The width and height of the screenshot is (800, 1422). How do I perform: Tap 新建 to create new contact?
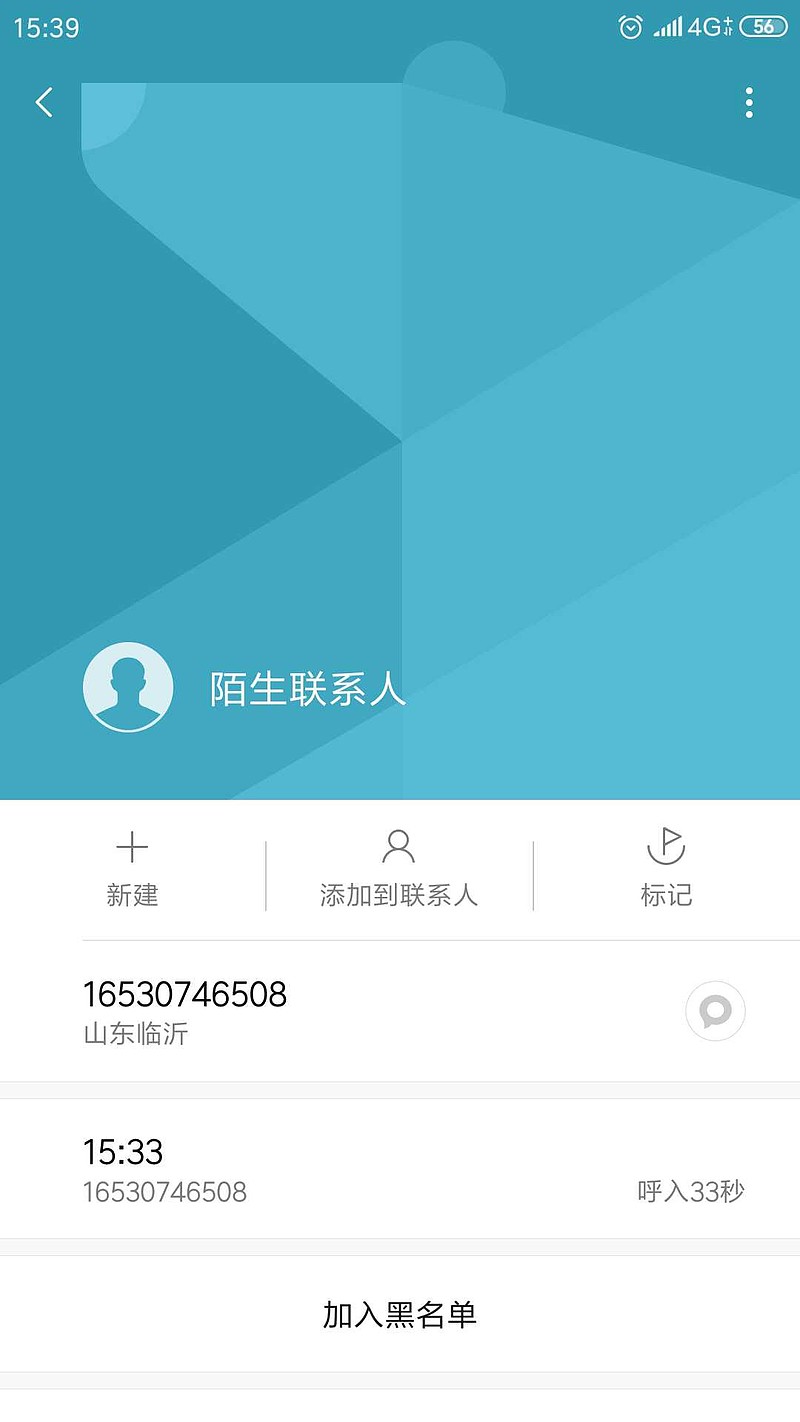pos(133,896)
